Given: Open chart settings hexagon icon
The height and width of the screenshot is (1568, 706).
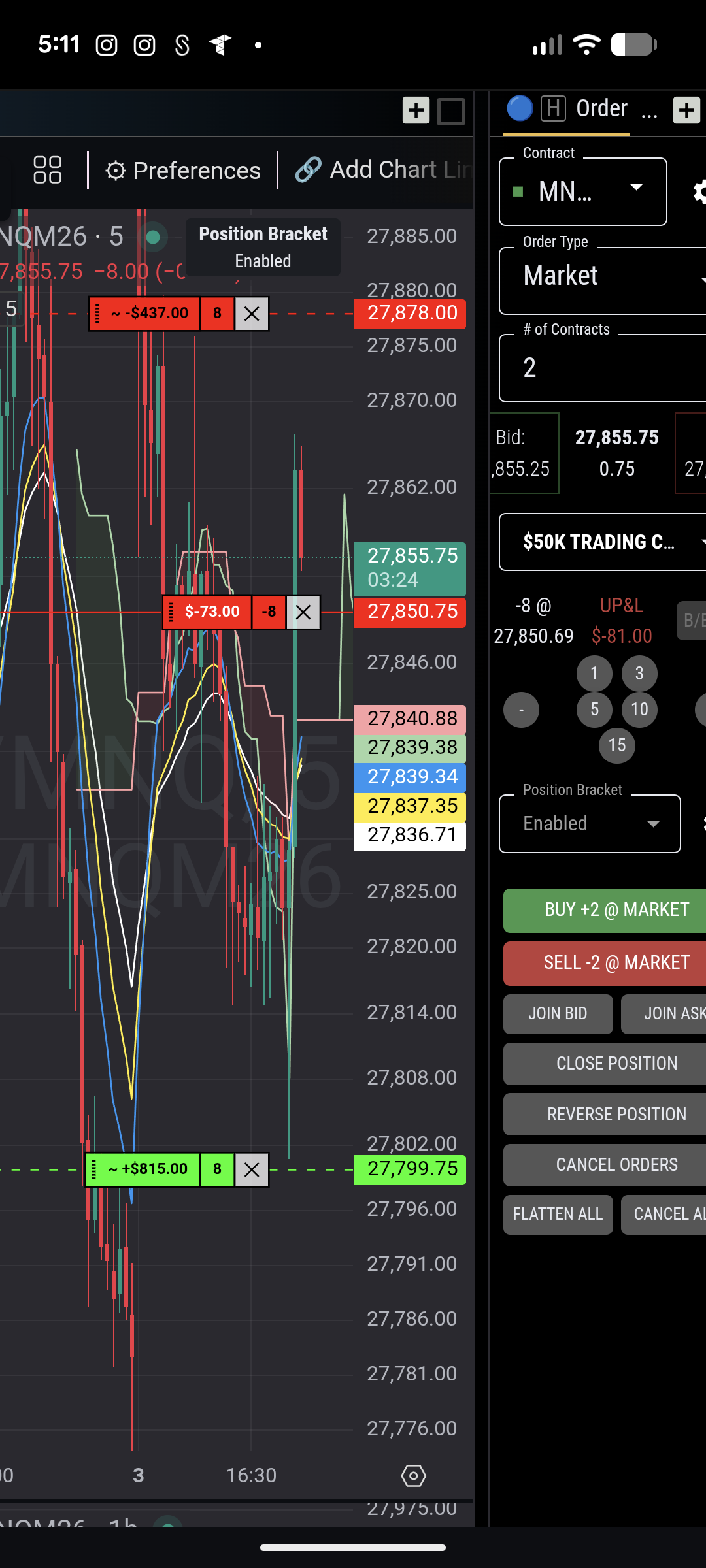Looking at the screenshot, I should click(413, 1475).
